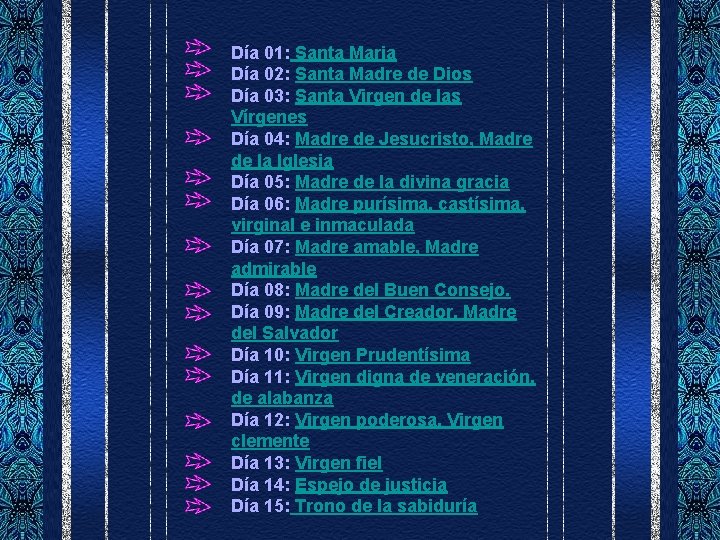Go to Trono de la sabiduría
720x540 pixels.
[384, 506]
